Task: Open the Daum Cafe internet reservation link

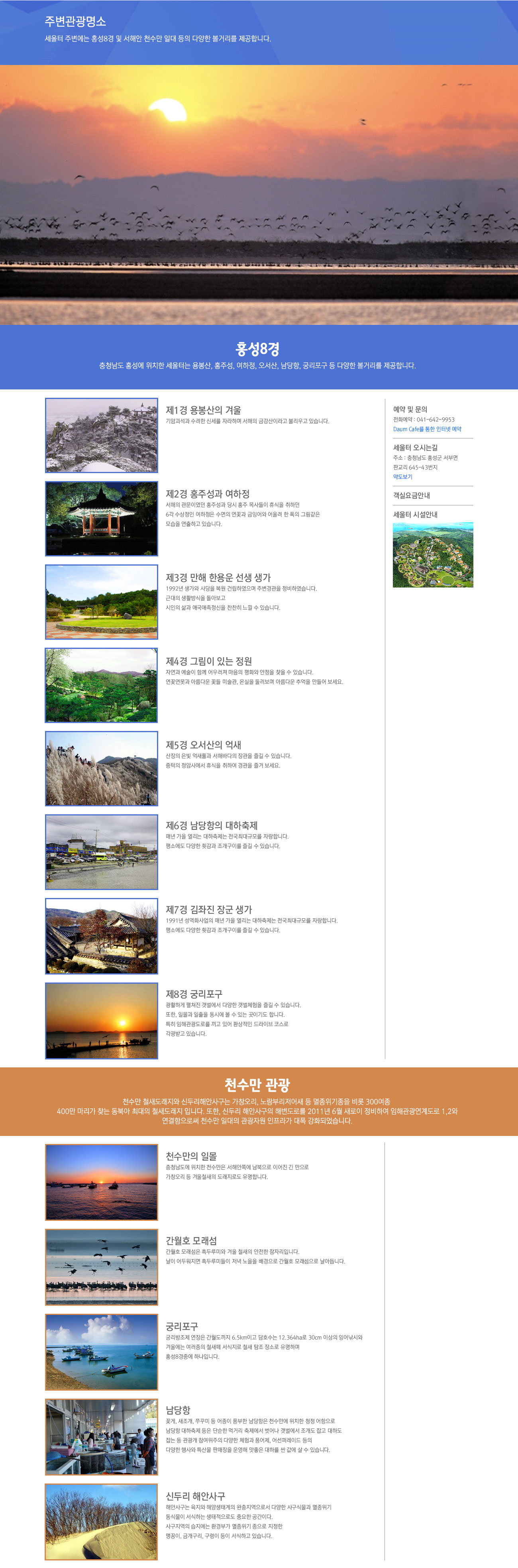Action: pyautogui.click(x=427, y=429)
